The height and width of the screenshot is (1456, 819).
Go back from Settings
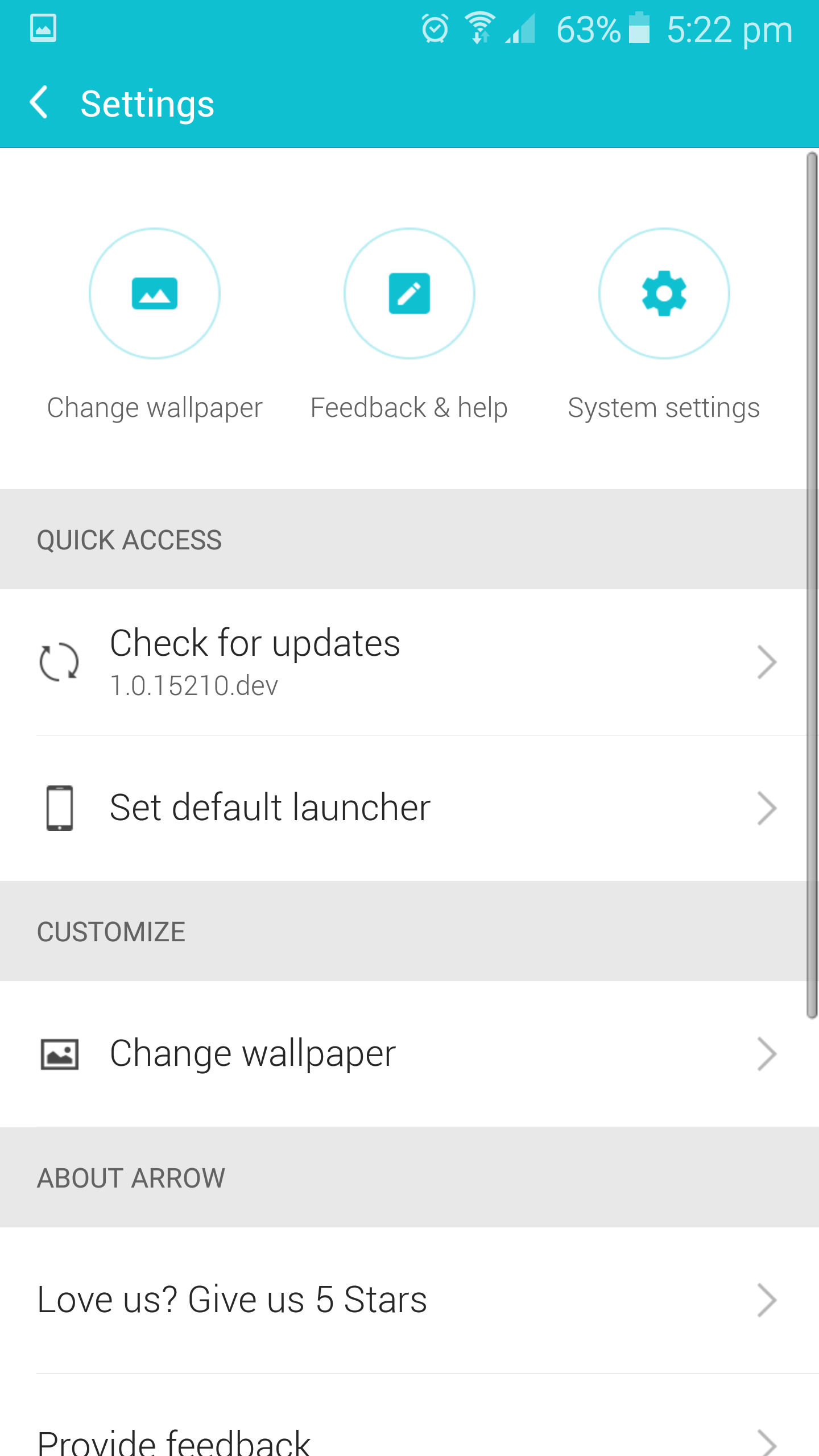click(39, 103)
